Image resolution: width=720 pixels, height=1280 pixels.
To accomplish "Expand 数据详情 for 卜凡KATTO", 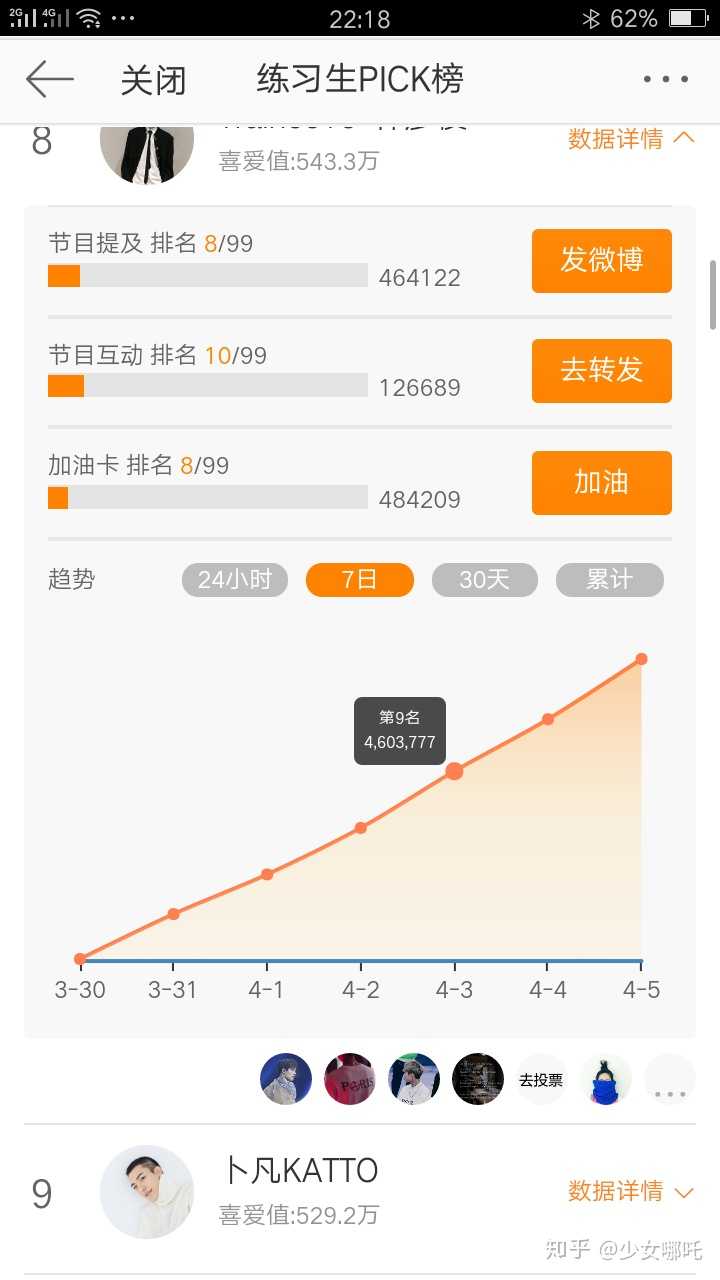I will pyautogui.click(x=631, y=1191).
